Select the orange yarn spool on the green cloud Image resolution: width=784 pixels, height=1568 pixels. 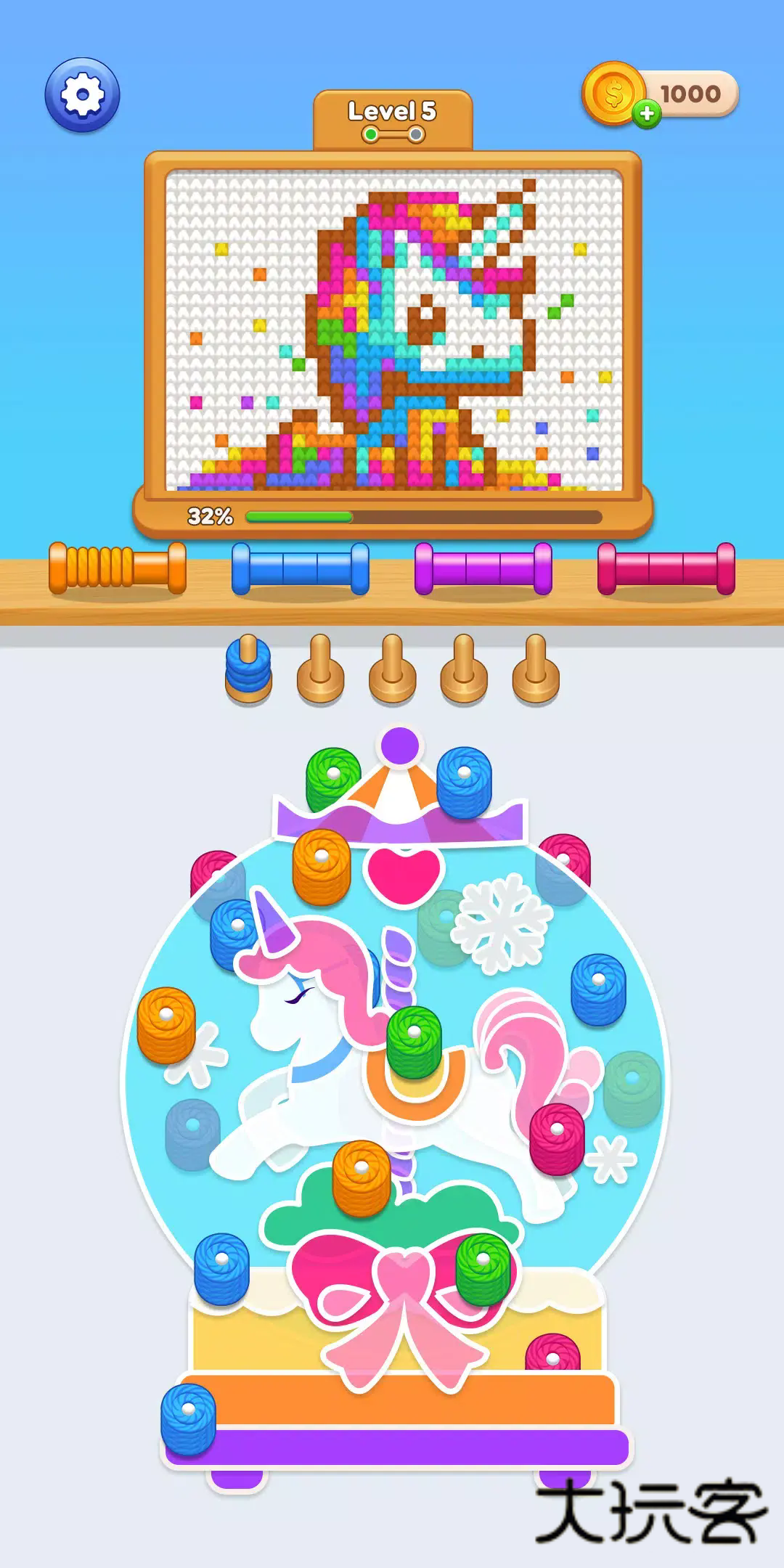pyautogui.click(x=362, y=1177)
